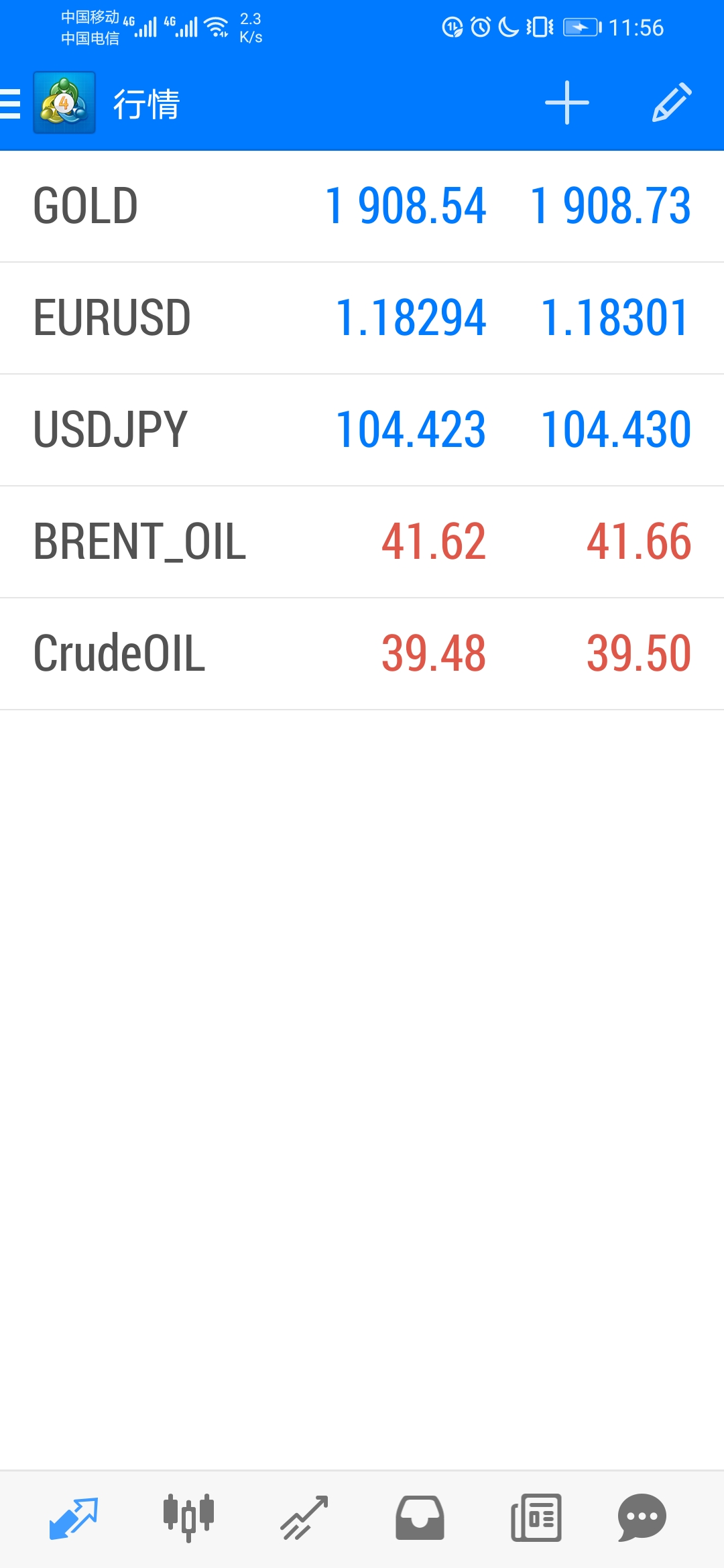Viewport: 724px width, 1568px height.
Task: Open the USDJPY quote row
Action: (x=362, y=430)
